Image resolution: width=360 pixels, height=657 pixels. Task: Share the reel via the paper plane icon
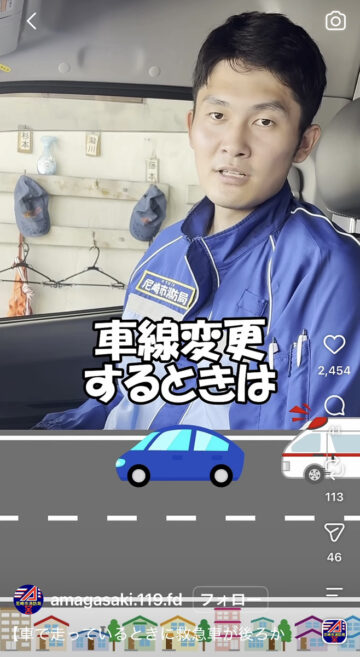click(x=334, y=532)
